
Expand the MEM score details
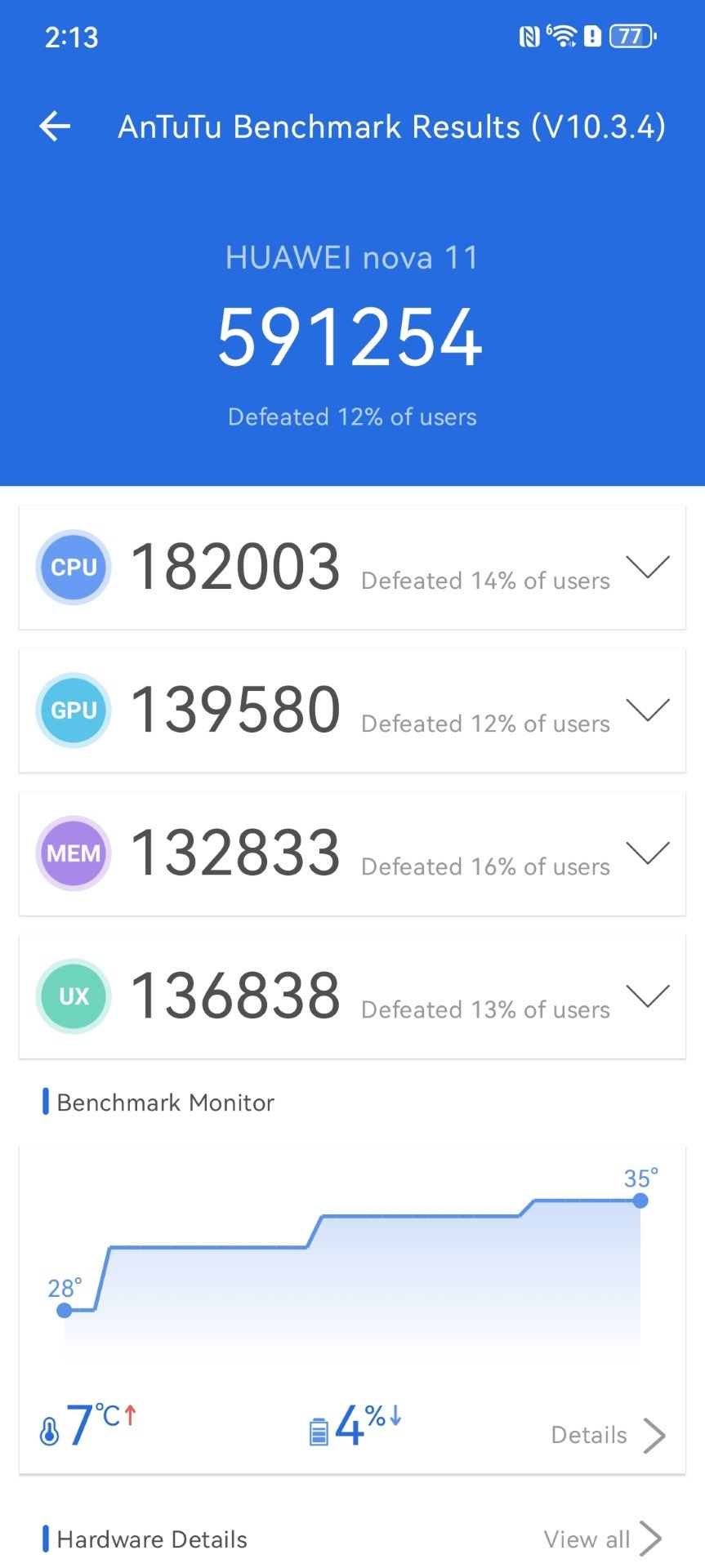click(x=647, y=853)
